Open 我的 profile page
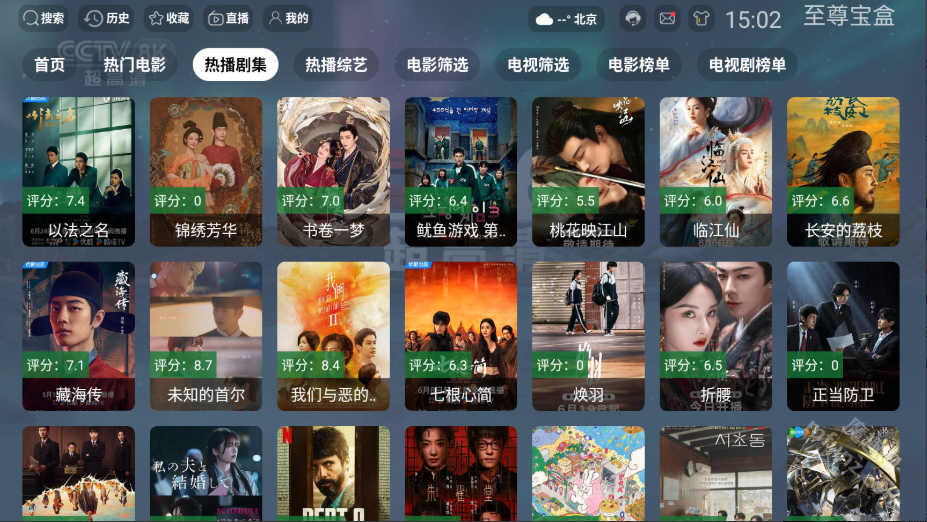 287,18
